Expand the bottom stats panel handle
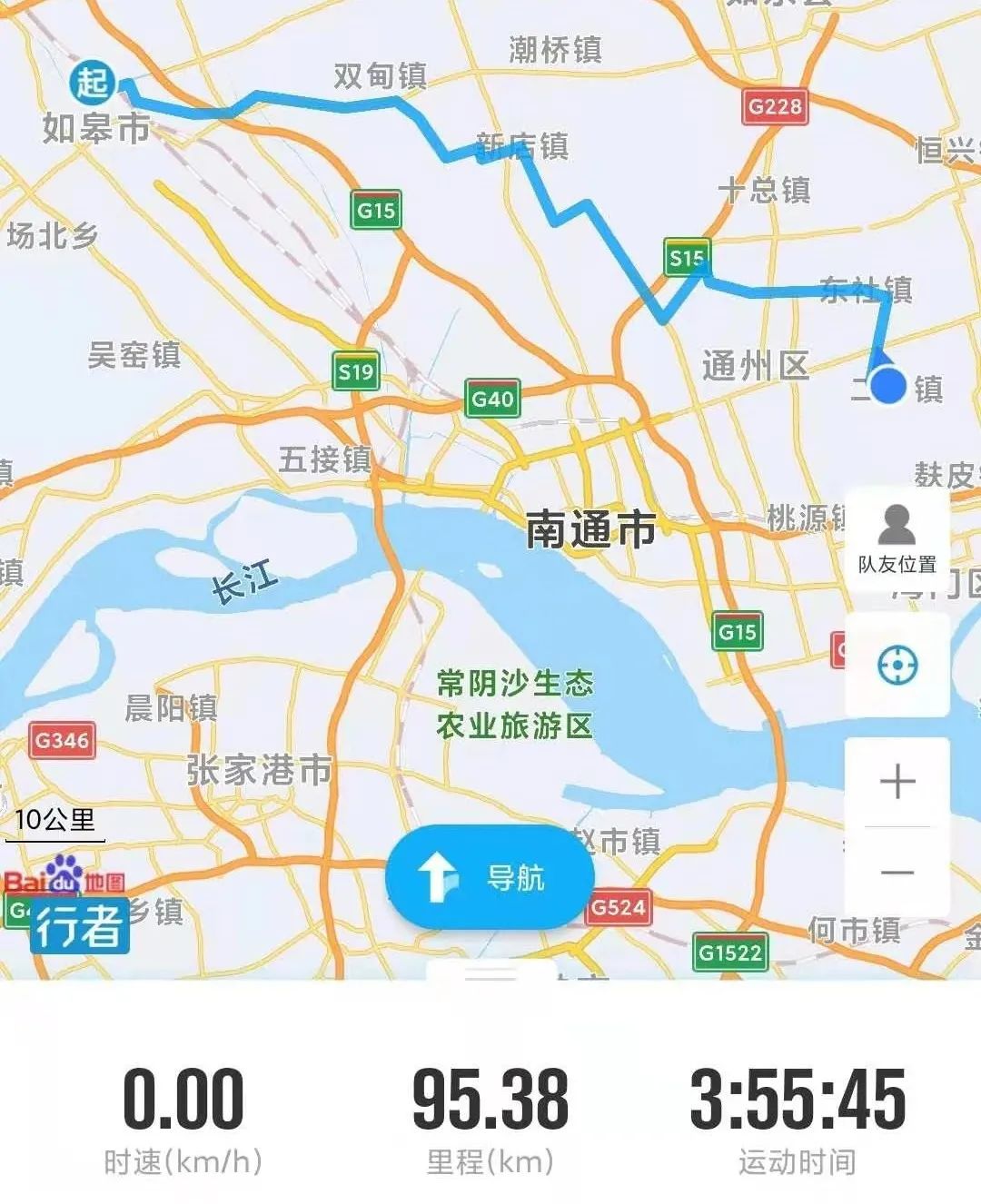 (490, 972)
